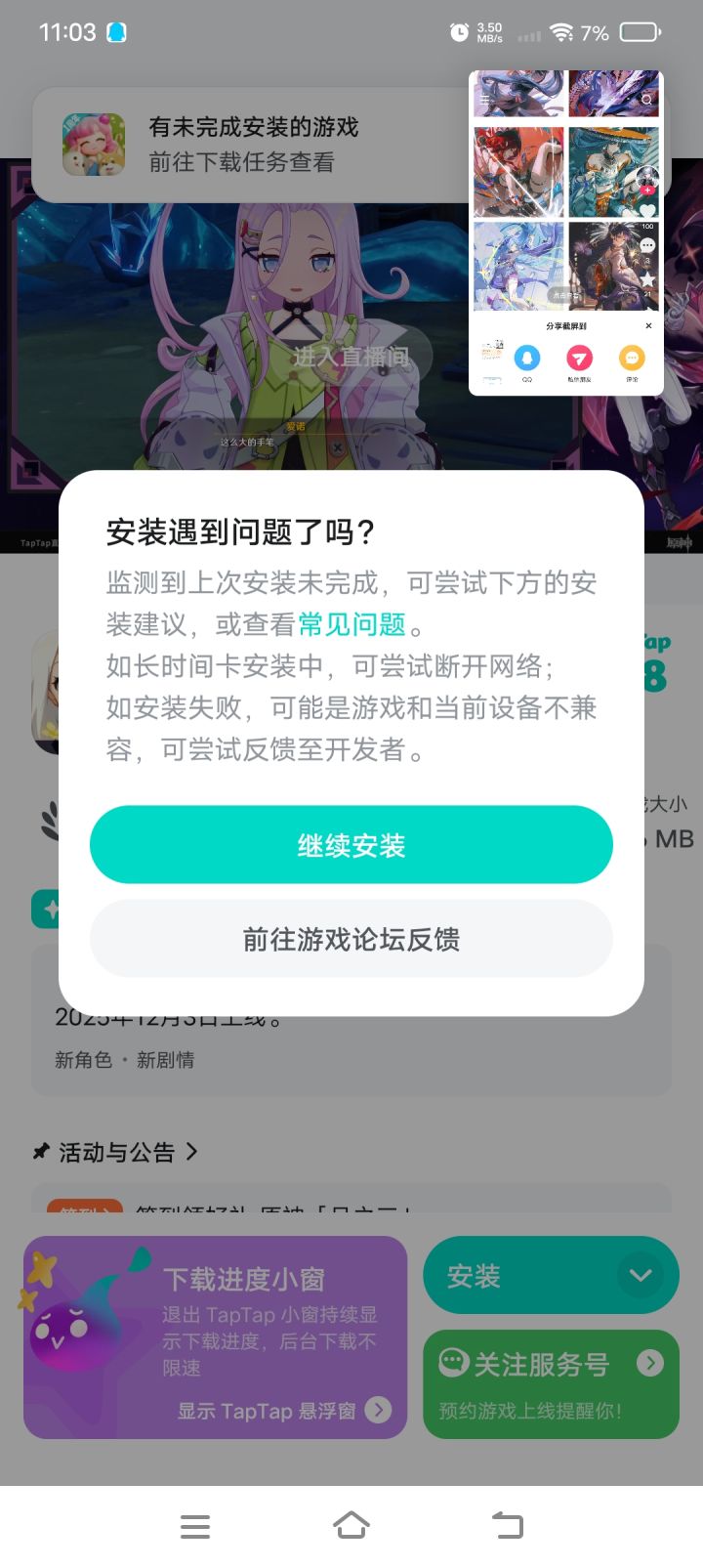This screenshot has width=703, height=1568.
Task: Expand the 安装 install dropdown chevron
Action: point(641,1275)
